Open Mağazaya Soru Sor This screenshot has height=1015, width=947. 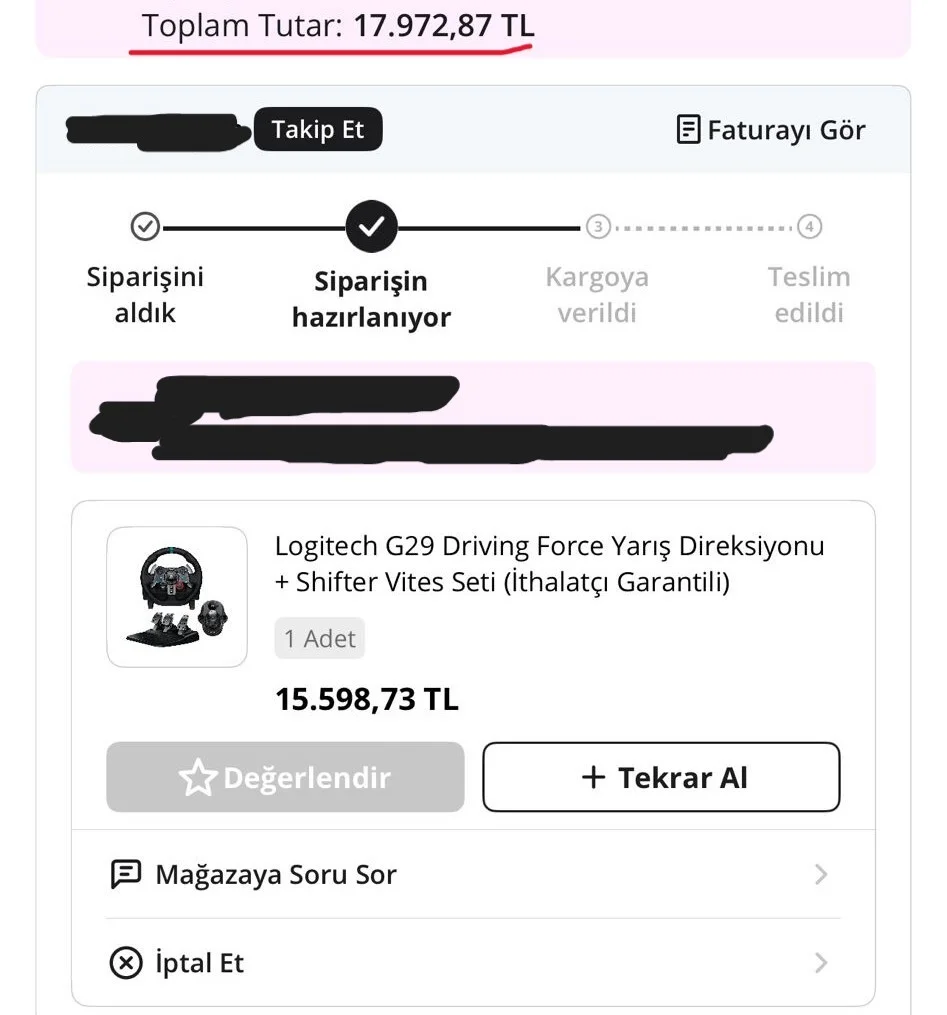tap(472, 875)
